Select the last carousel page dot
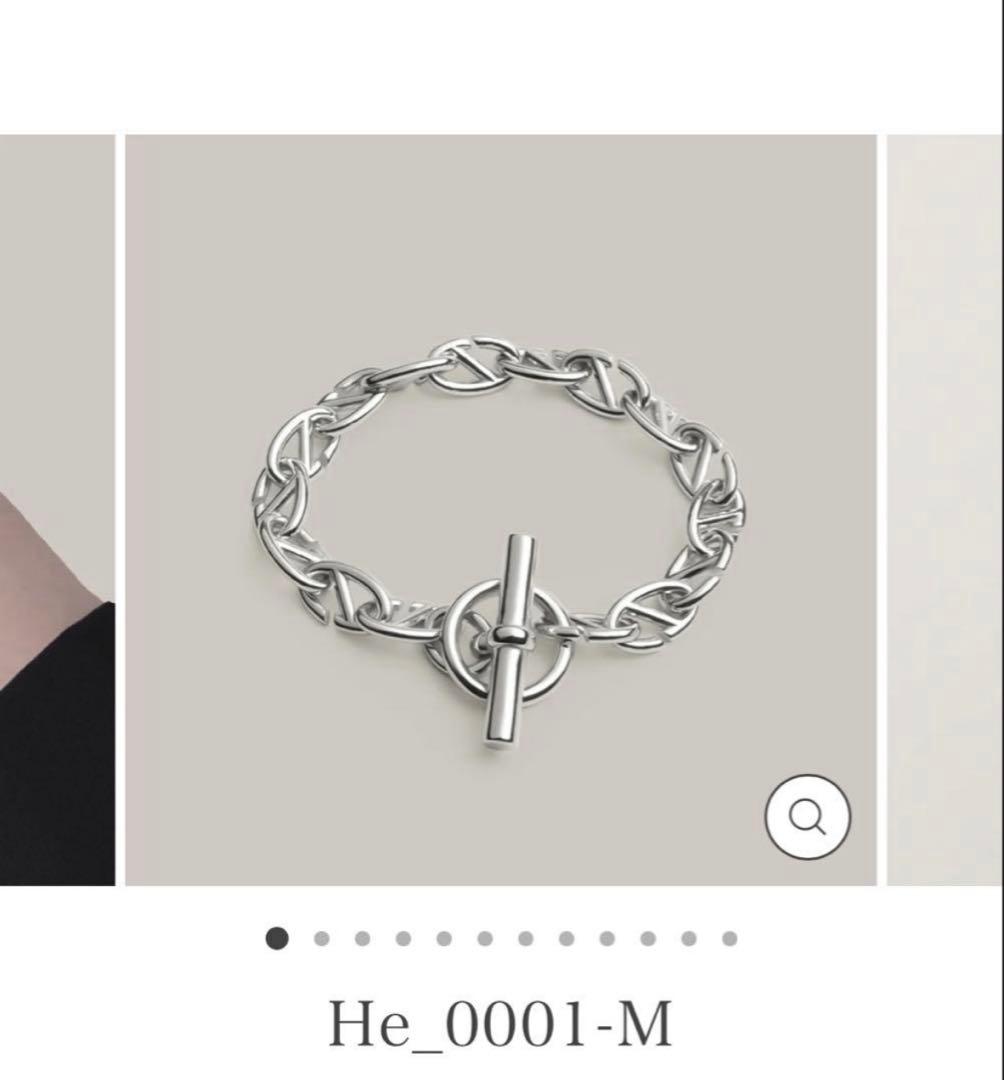The image size is (1004, 1080). coord(729,938)
